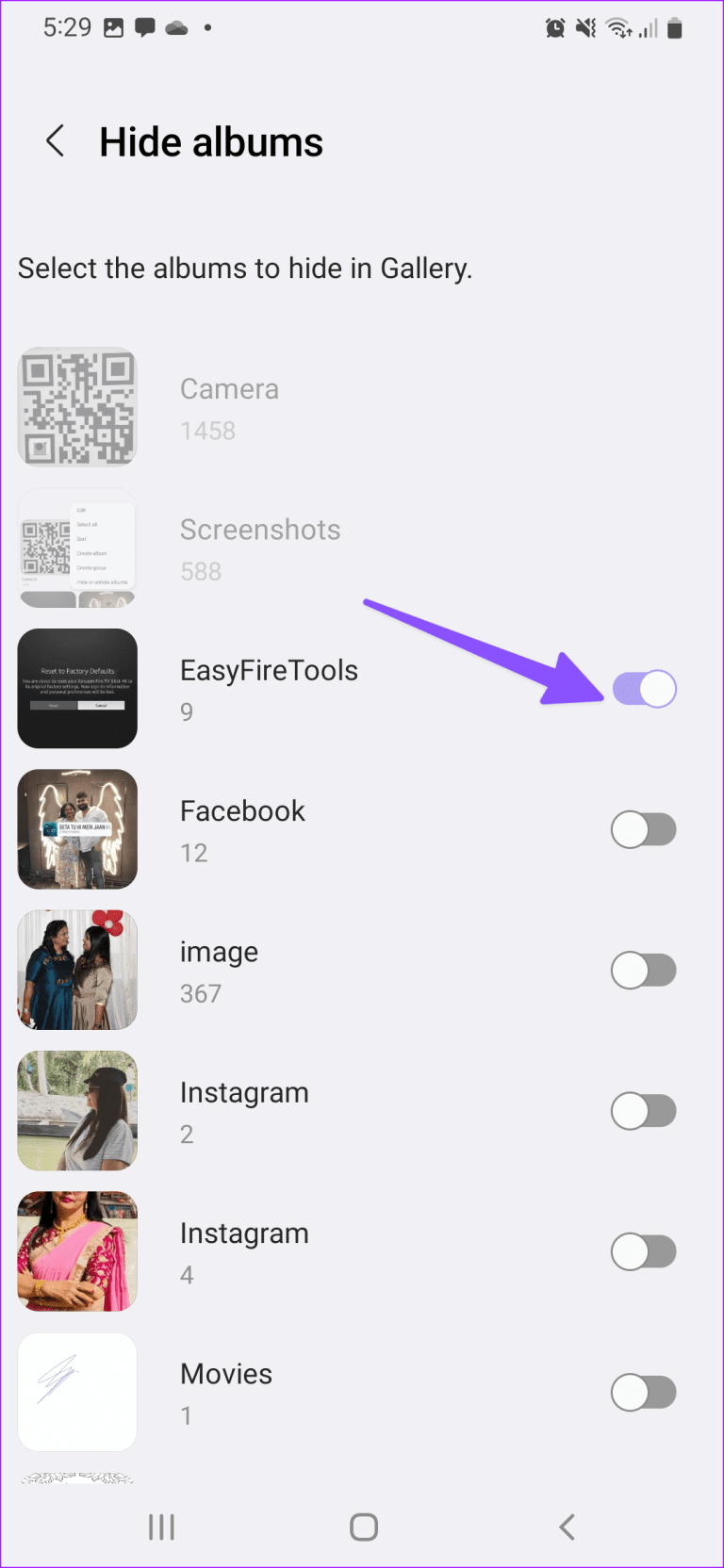Select the Camera album entry
Screen dimensions: 724x1568
click(x=229, y=388)
